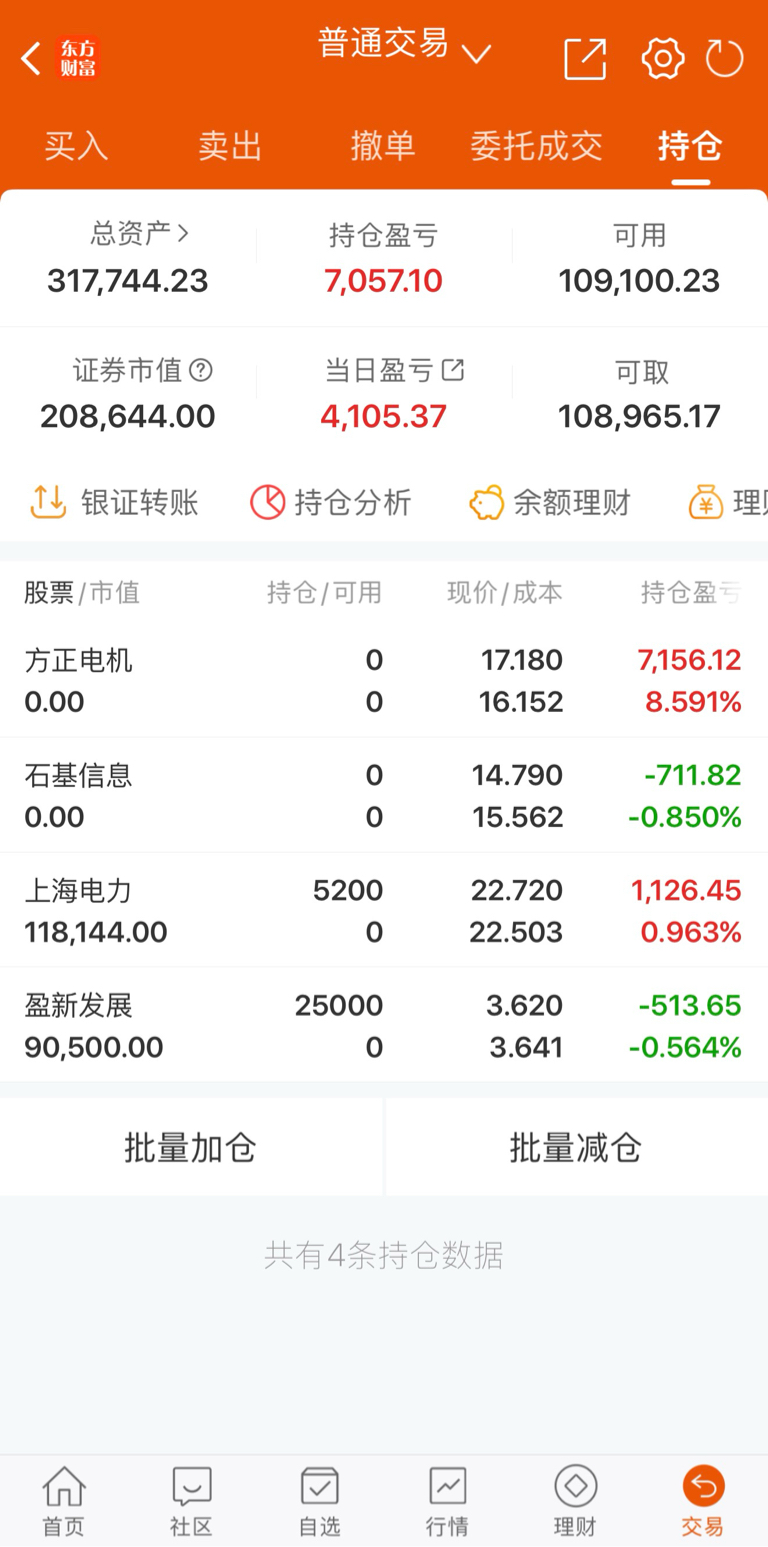Tap the share icon in the header
Viewport: 768px width, 1547px height.
pos(585,59)
